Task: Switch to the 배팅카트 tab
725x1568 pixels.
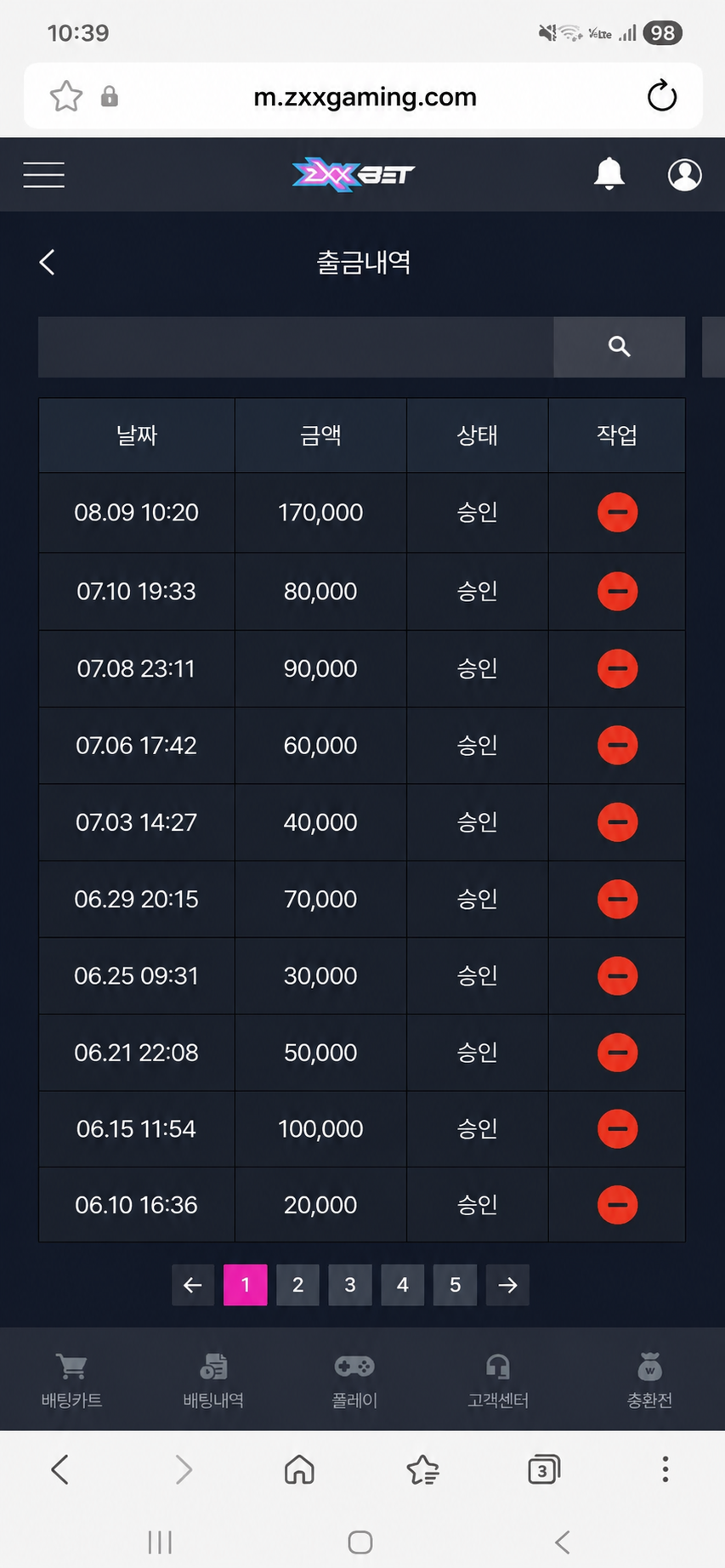Action: (72, 1381)
